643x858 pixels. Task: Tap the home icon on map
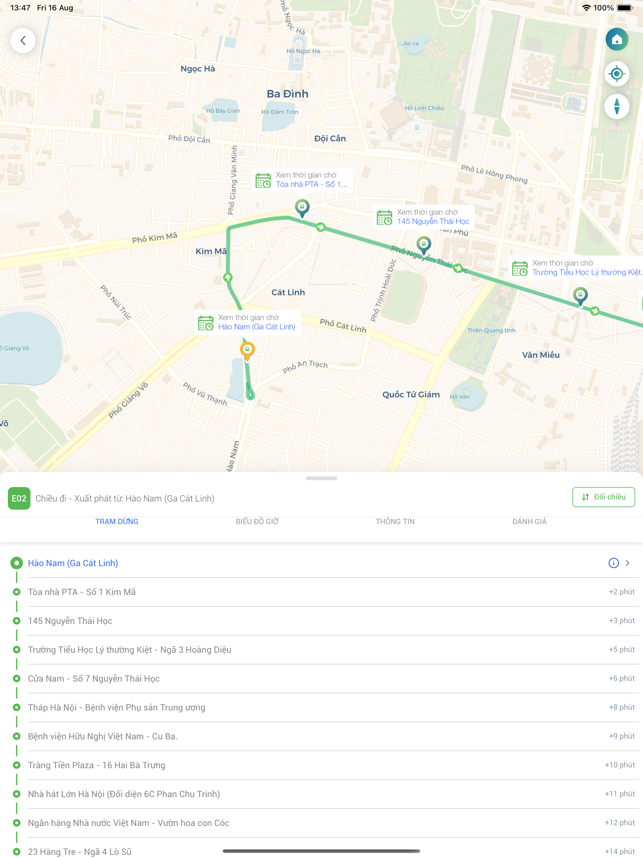(616, 40)
